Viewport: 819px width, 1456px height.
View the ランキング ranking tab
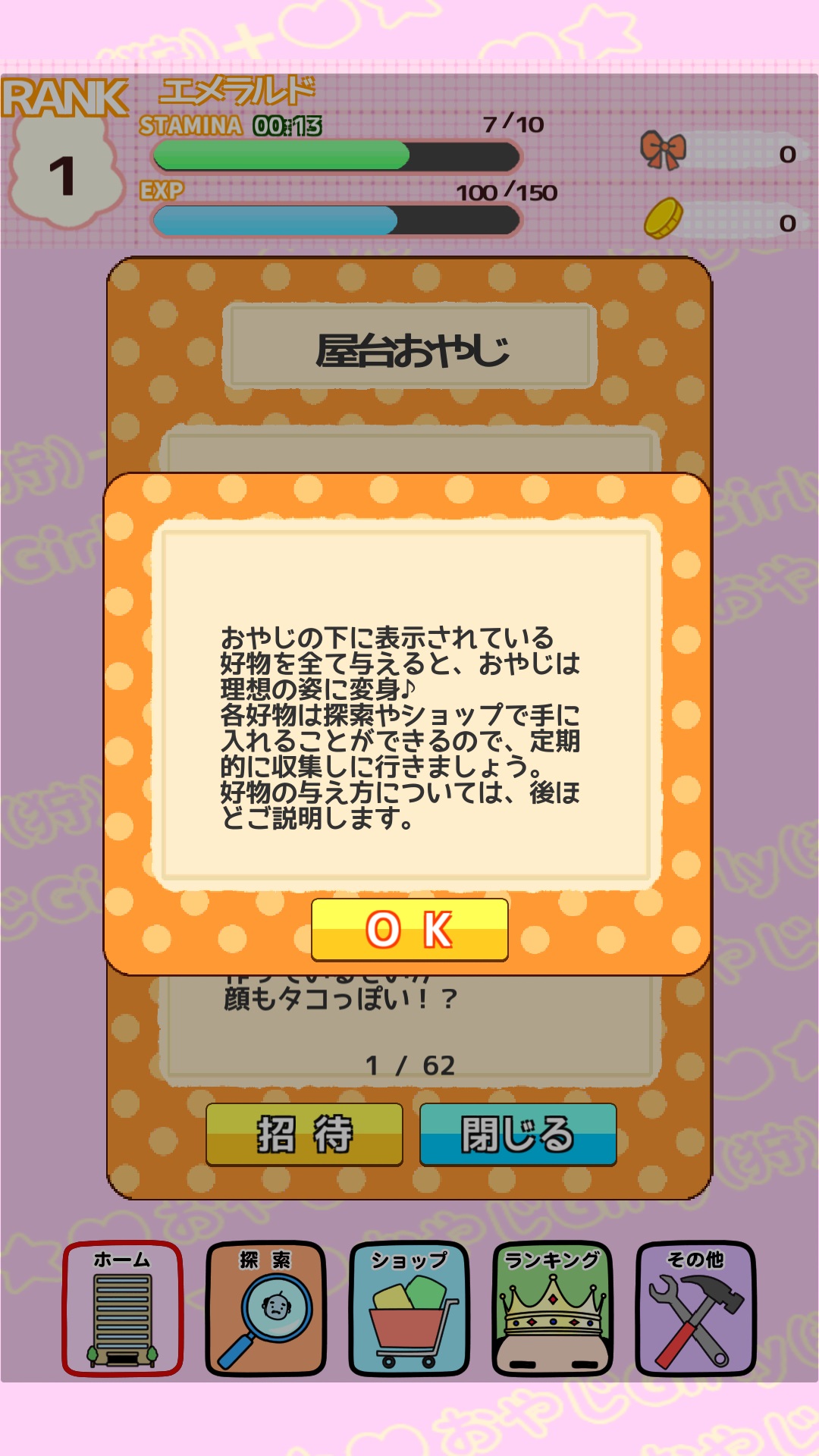pos(552,1308)
